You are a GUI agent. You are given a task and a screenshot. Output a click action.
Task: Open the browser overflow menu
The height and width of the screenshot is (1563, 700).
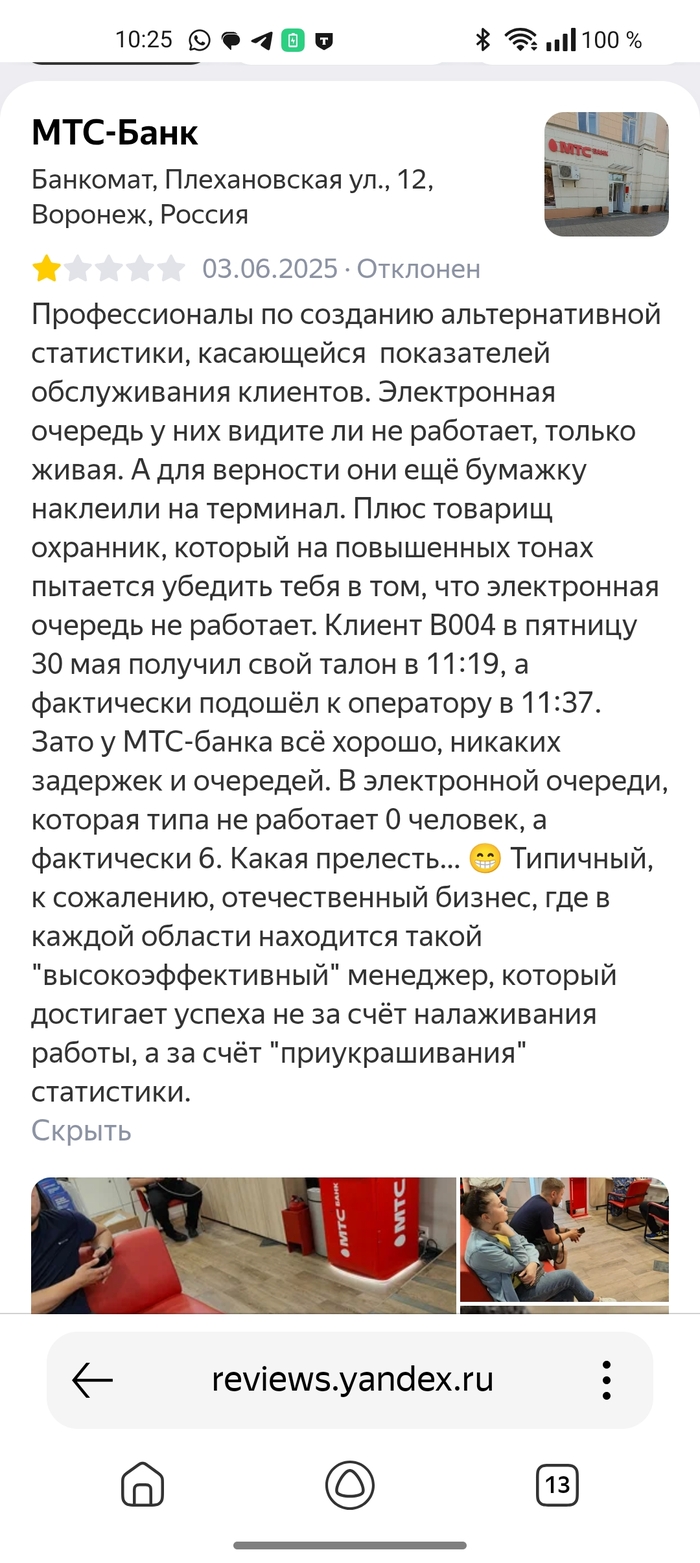click(606, 1380)
